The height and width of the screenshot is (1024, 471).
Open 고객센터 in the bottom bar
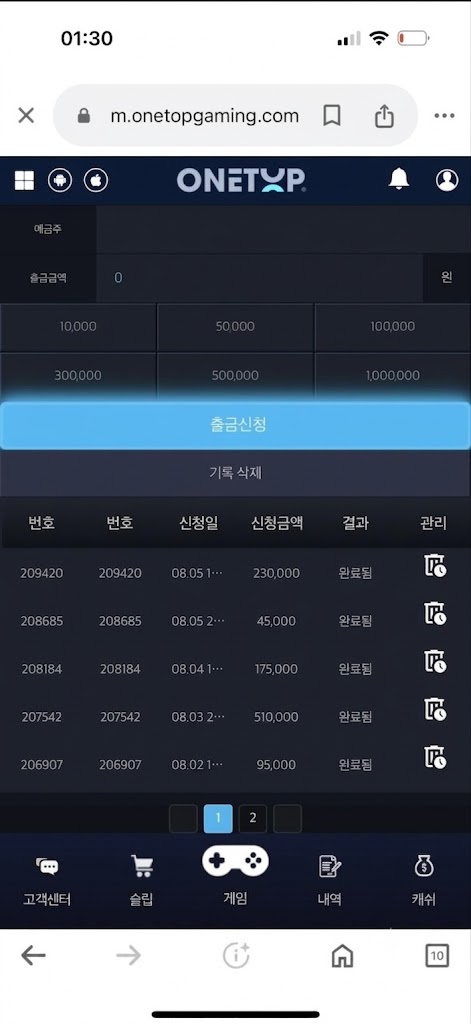(x=47, y=882)
